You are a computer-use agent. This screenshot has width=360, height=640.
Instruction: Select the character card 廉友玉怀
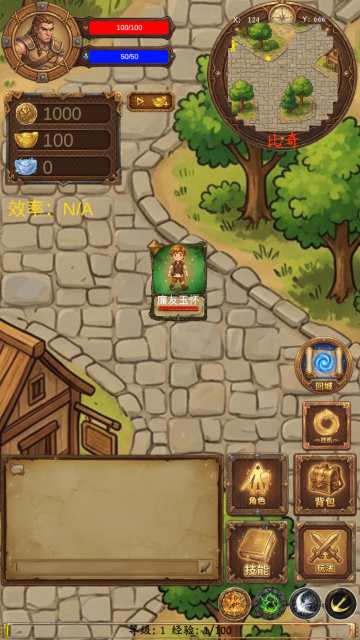[178, 280]
